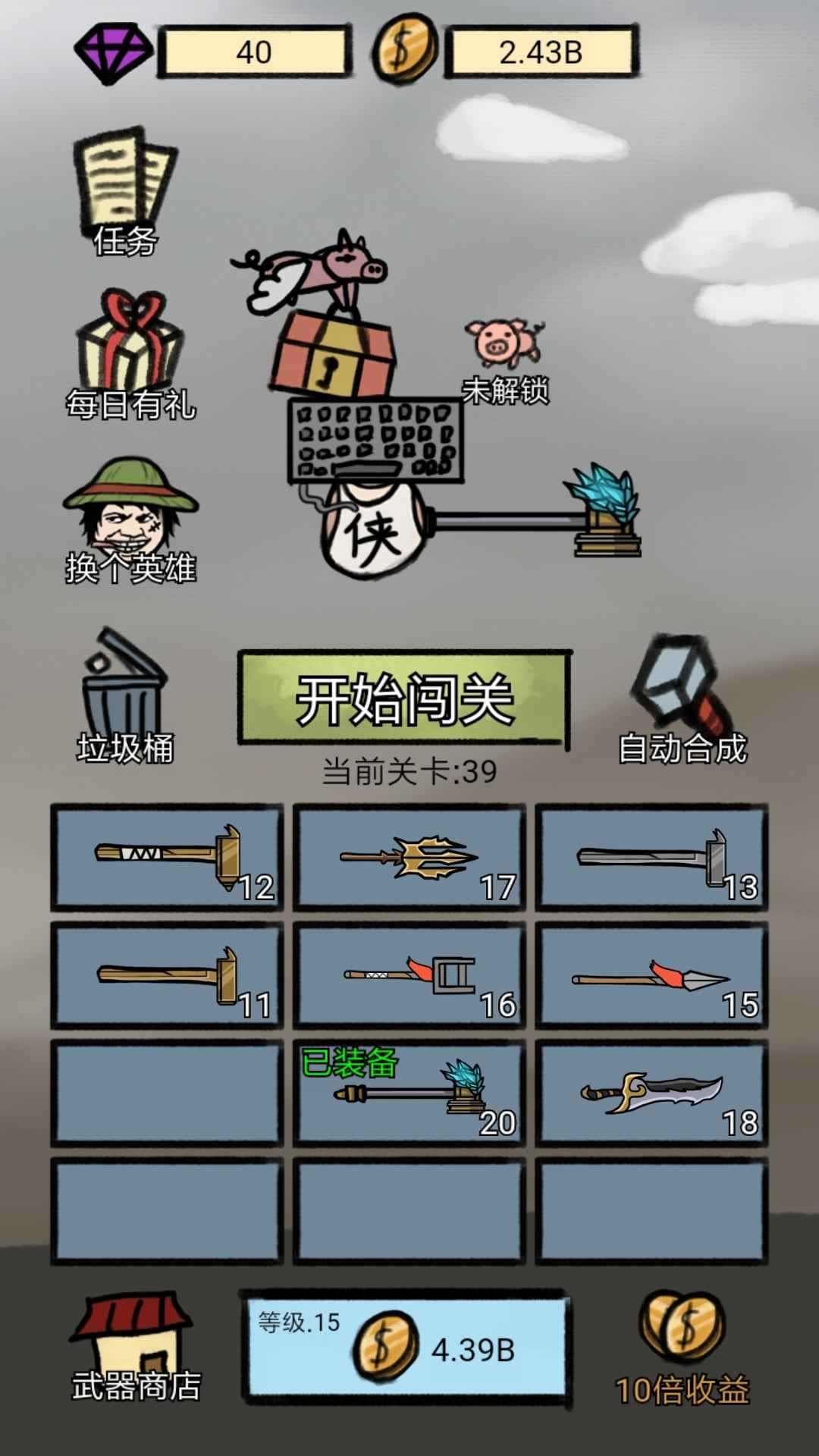Image resolution: width=819 pixels, height=1456 pixels.
Task: Tap 换个英雄 to change hero
Action: coord(130,519)
